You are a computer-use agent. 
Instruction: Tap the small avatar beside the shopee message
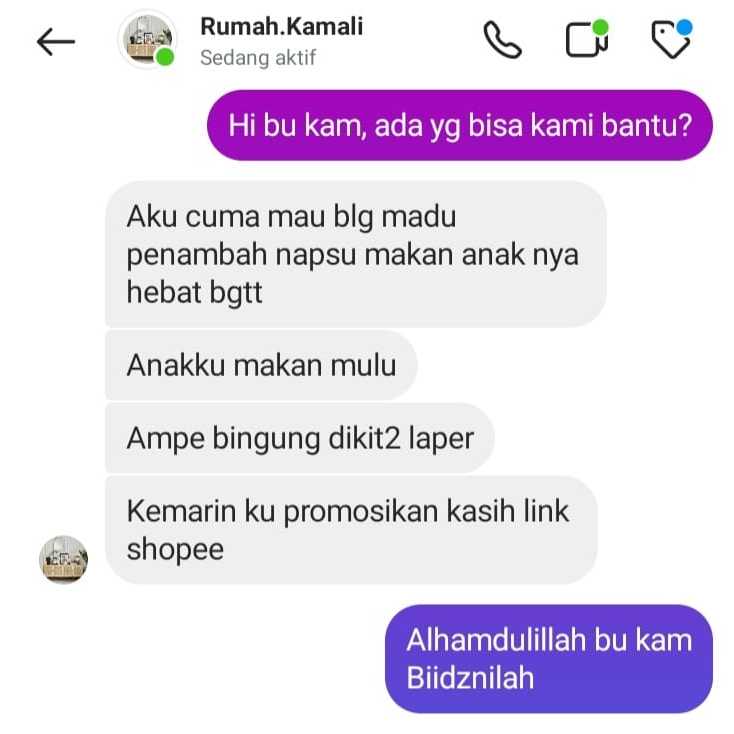(63, 560)
